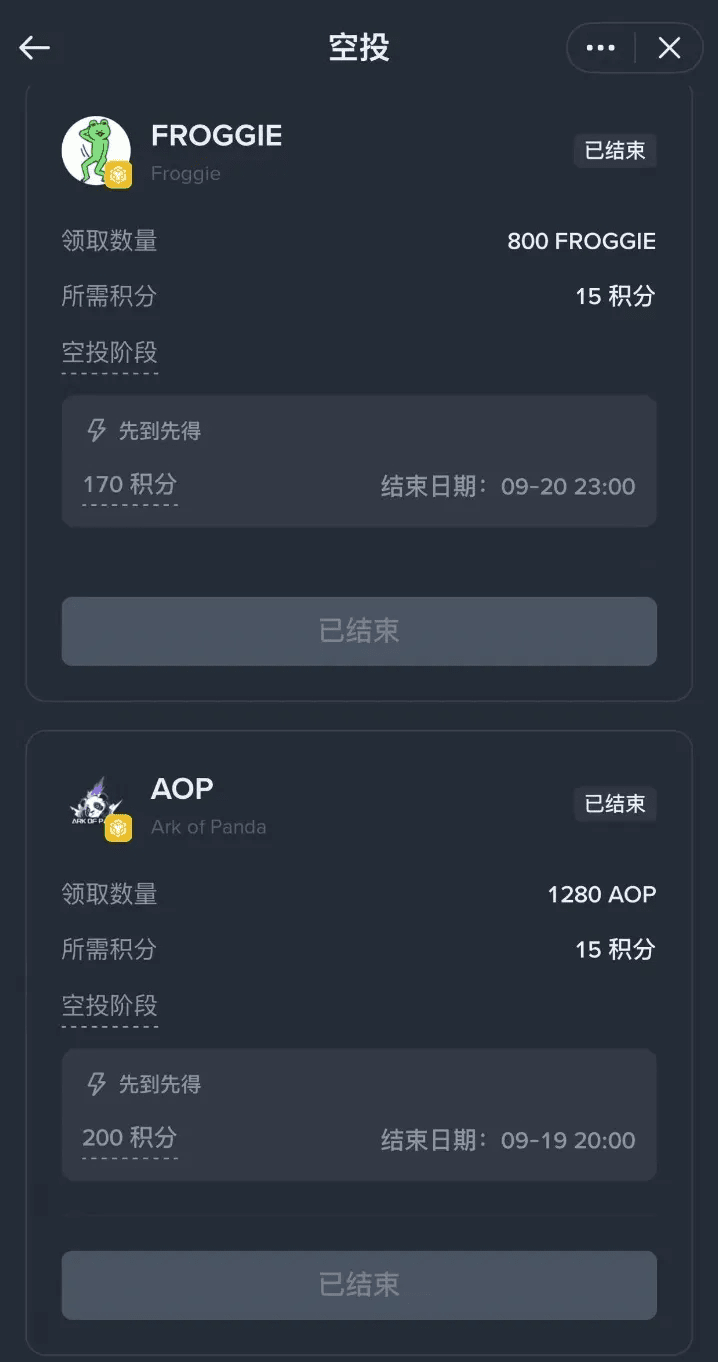The image size is (718, 1362).
Task: Tap the 已结束 button for FROGGIE
Action: click(x=359, y=631)
